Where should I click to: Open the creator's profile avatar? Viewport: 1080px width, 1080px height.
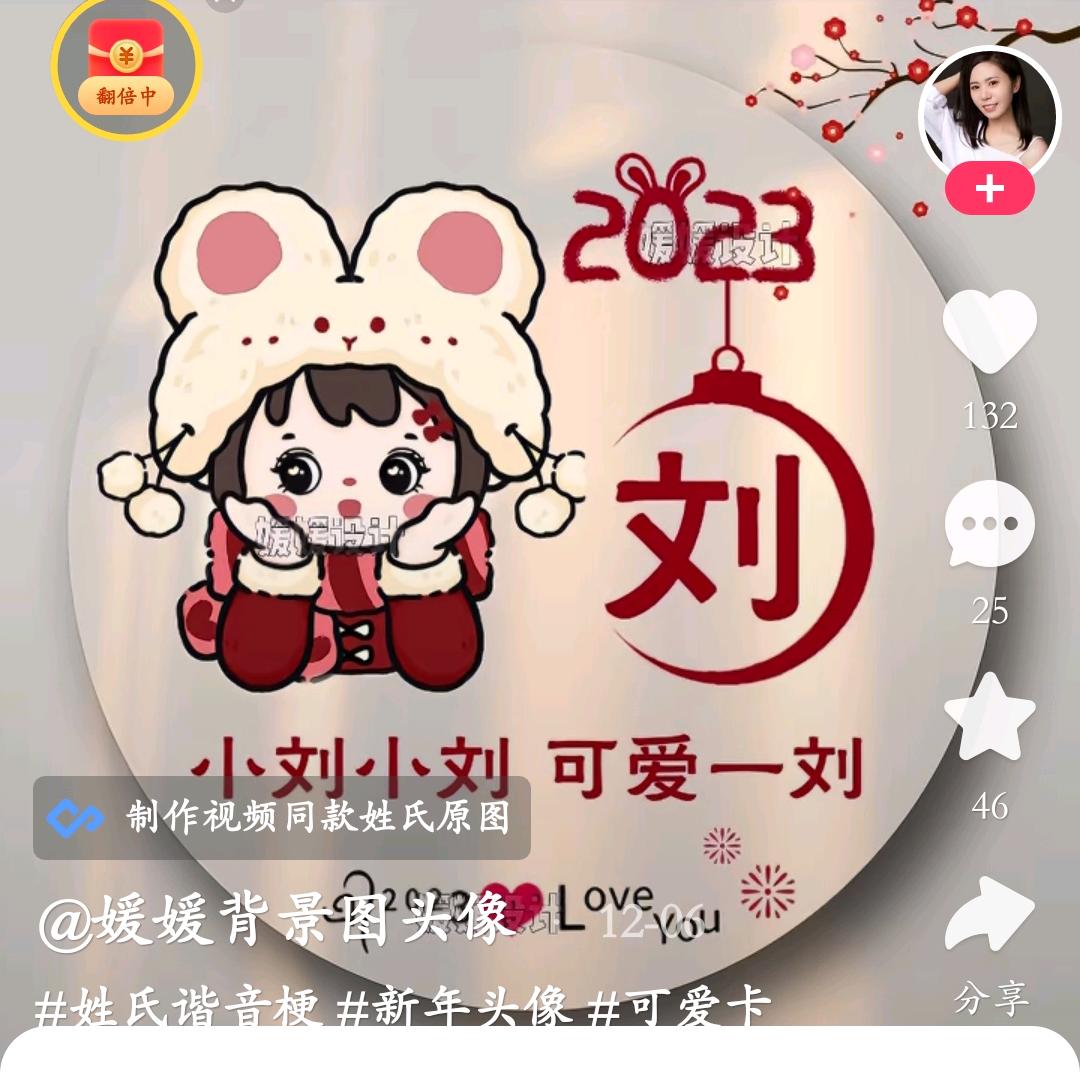(989, 112)
